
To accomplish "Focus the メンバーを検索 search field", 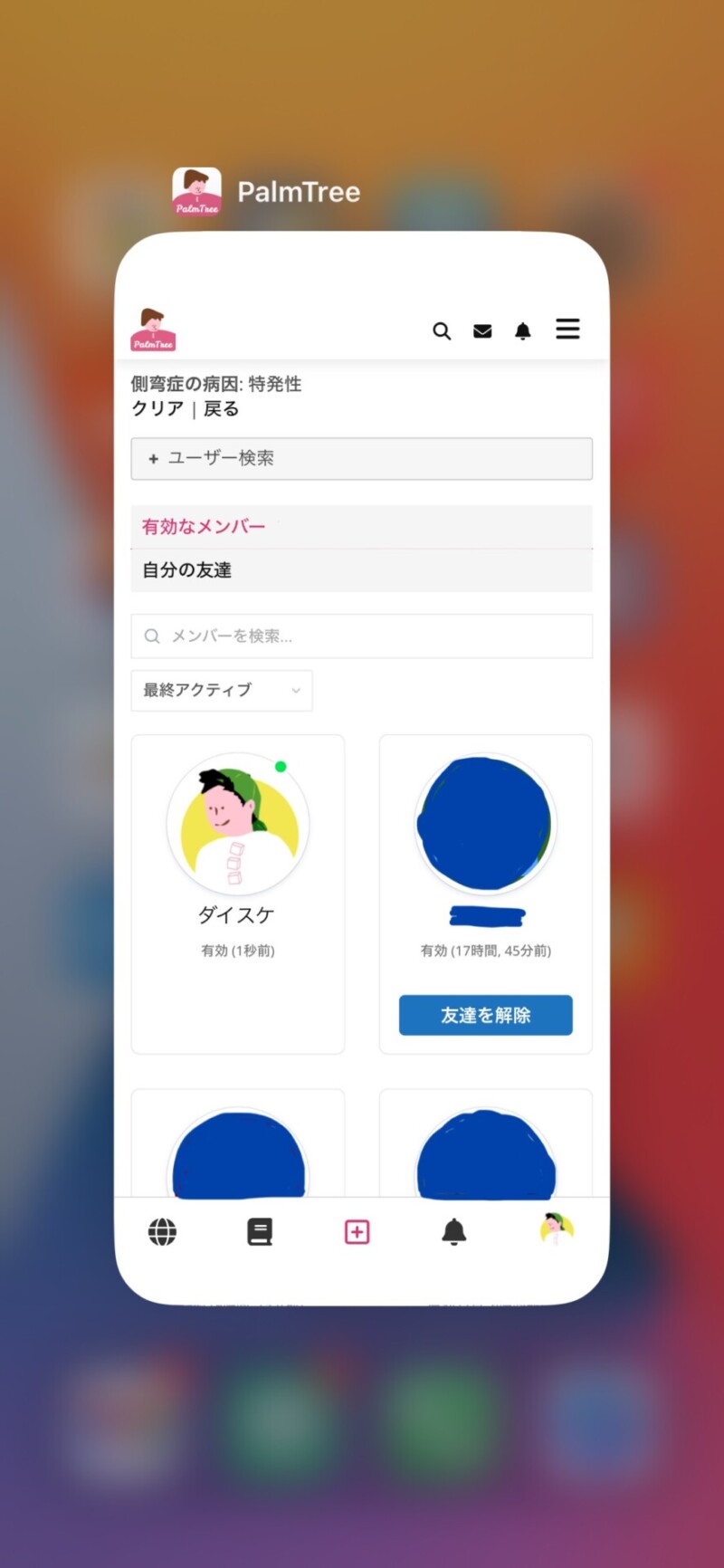I will click(362, 636).
